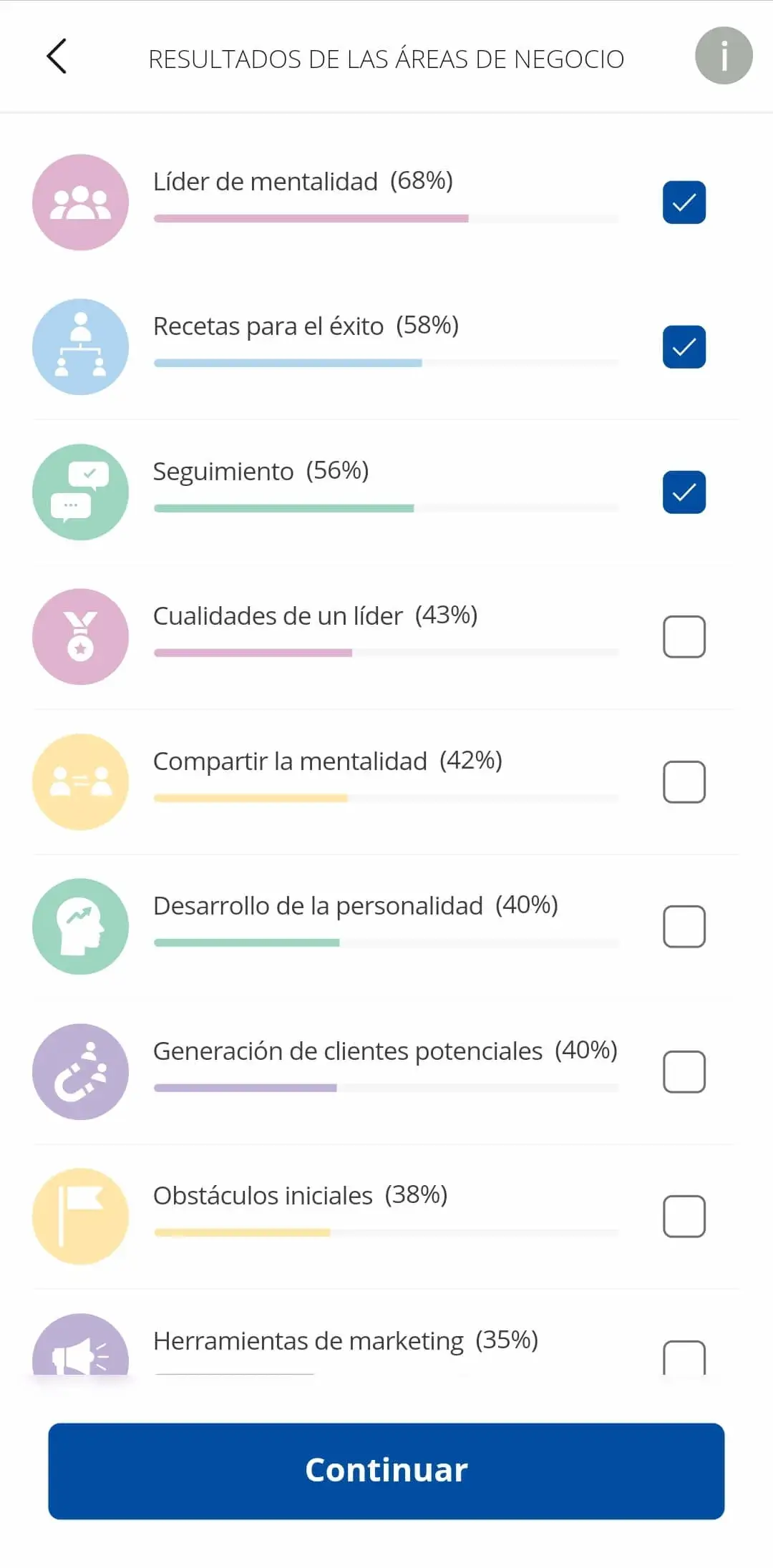Click the magnet icon for clientes potenciales
The image size is (773, 1568).
80,1071
